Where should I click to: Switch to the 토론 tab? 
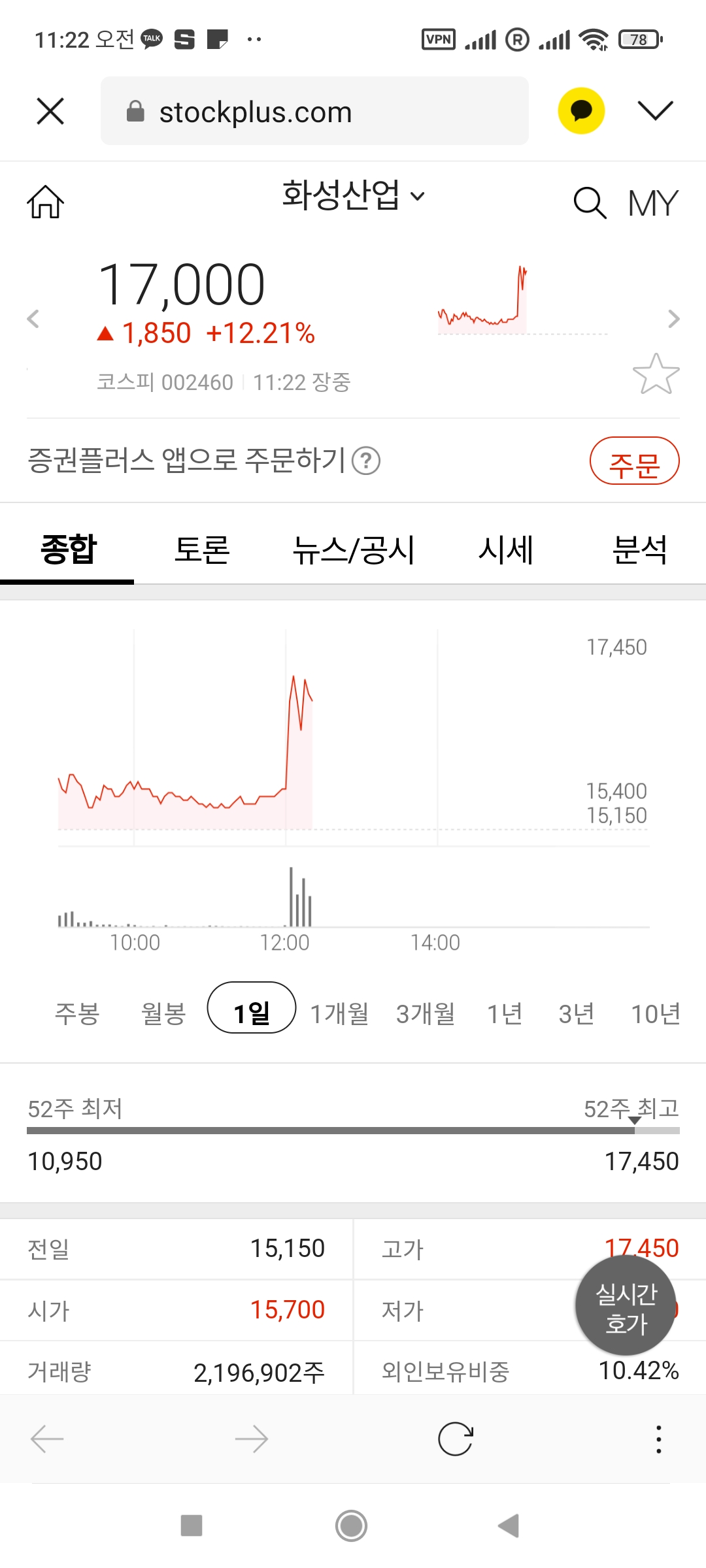click(x=202, y=549)
